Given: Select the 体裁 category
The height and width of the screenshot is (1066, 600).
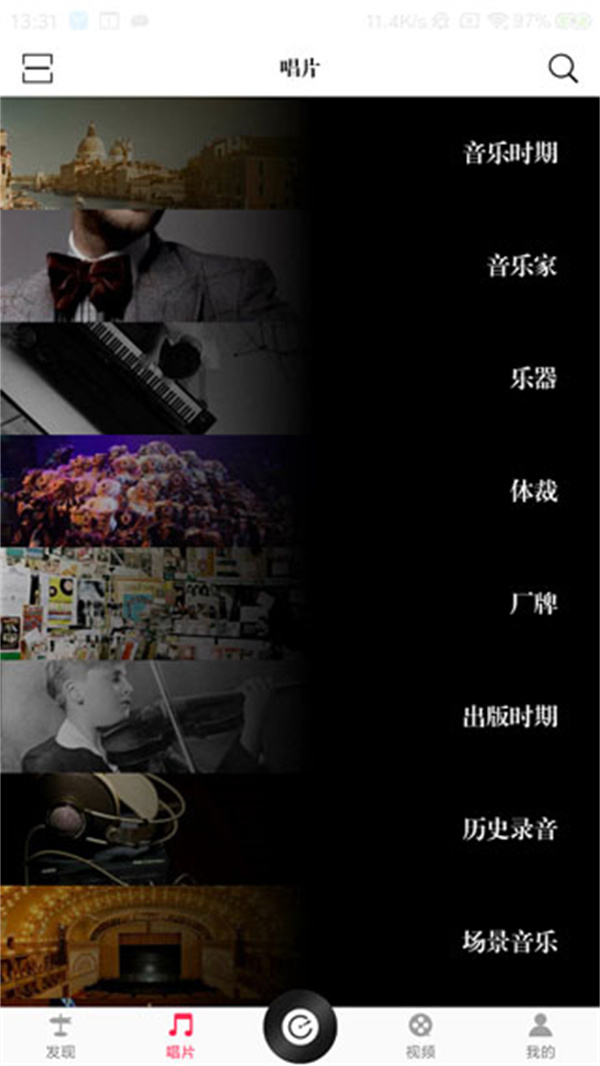Looking at the screenshot, I should pyautogui.click(x=300, y=491).
